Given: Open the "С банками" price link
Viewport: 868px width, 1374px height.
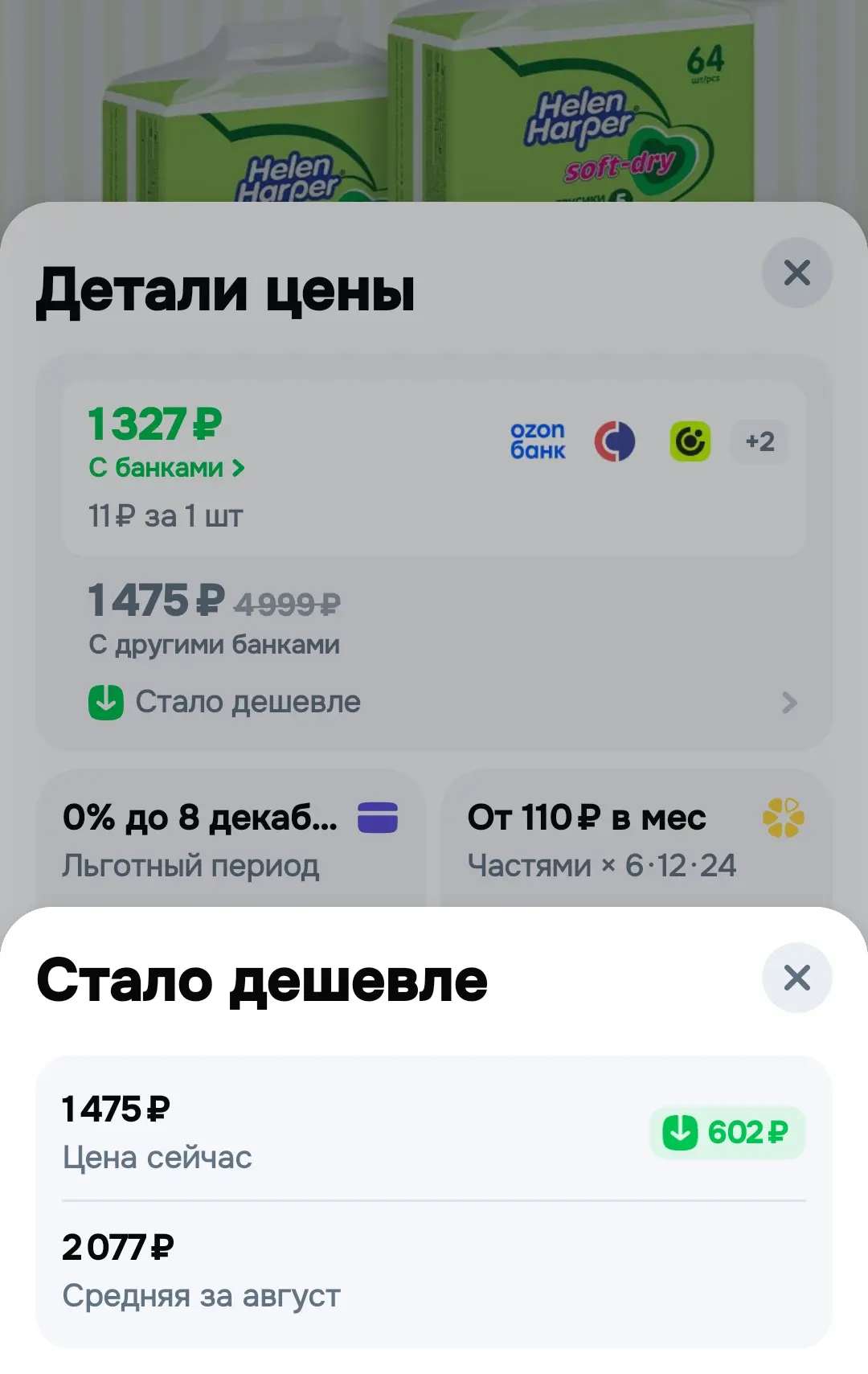Looking at the screenshot, I should pos(166,468).
